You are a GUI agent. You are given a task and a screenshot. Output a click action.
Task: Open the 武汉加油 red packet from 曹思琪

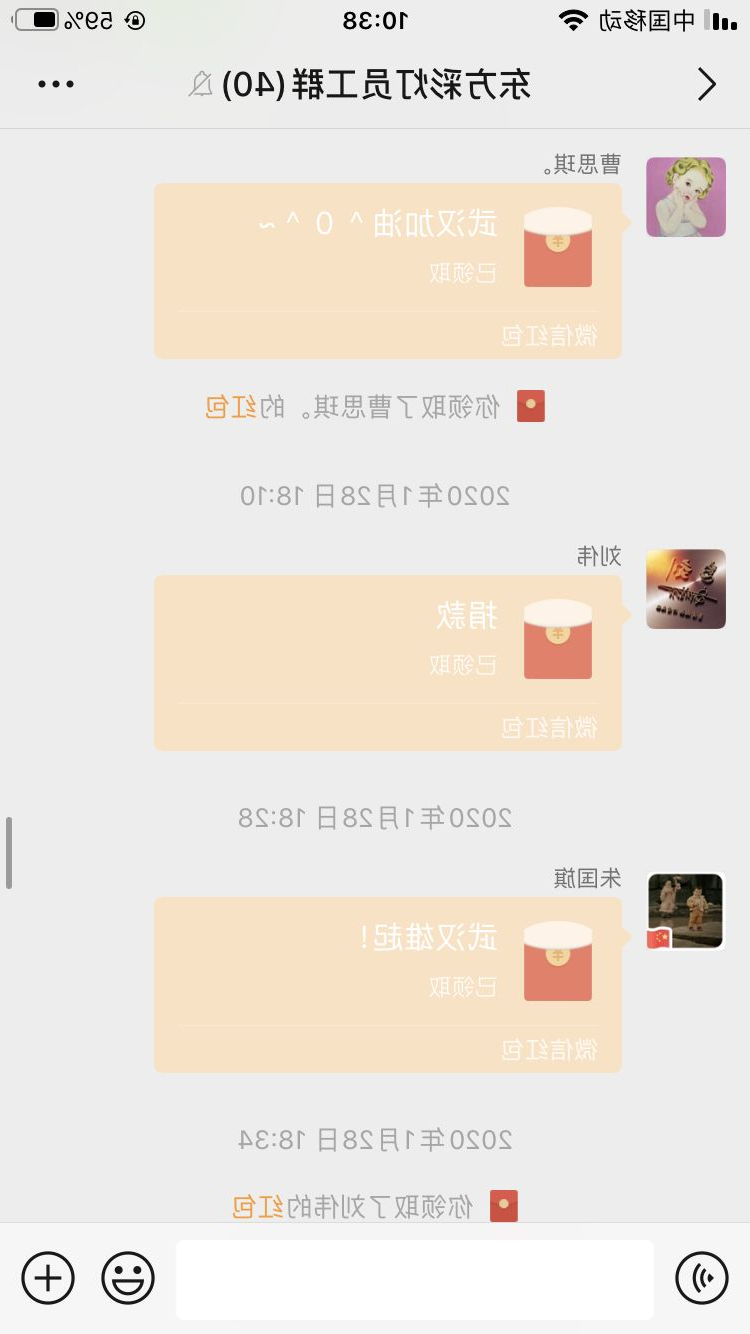coord(388,270)
